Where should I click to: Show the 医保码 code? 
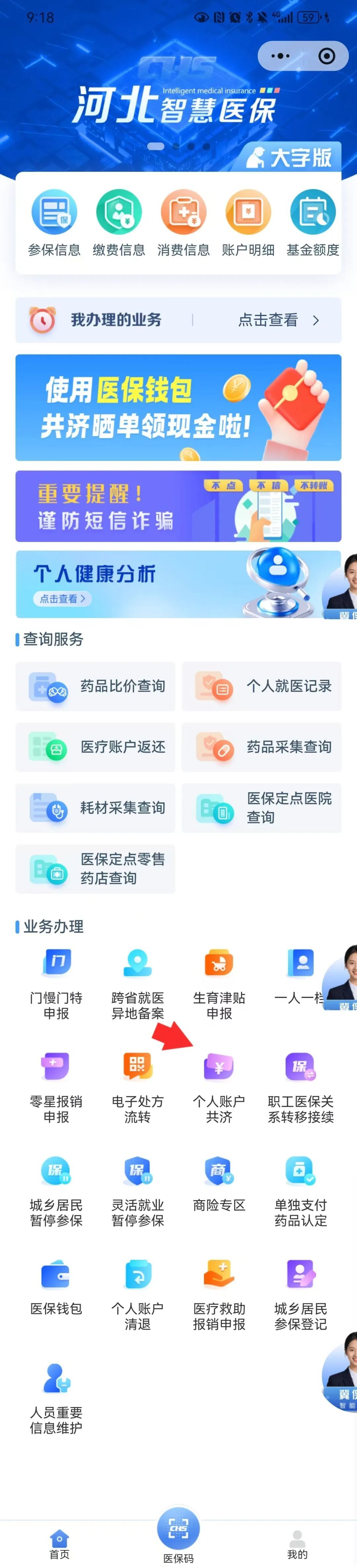coord(178,1531)
